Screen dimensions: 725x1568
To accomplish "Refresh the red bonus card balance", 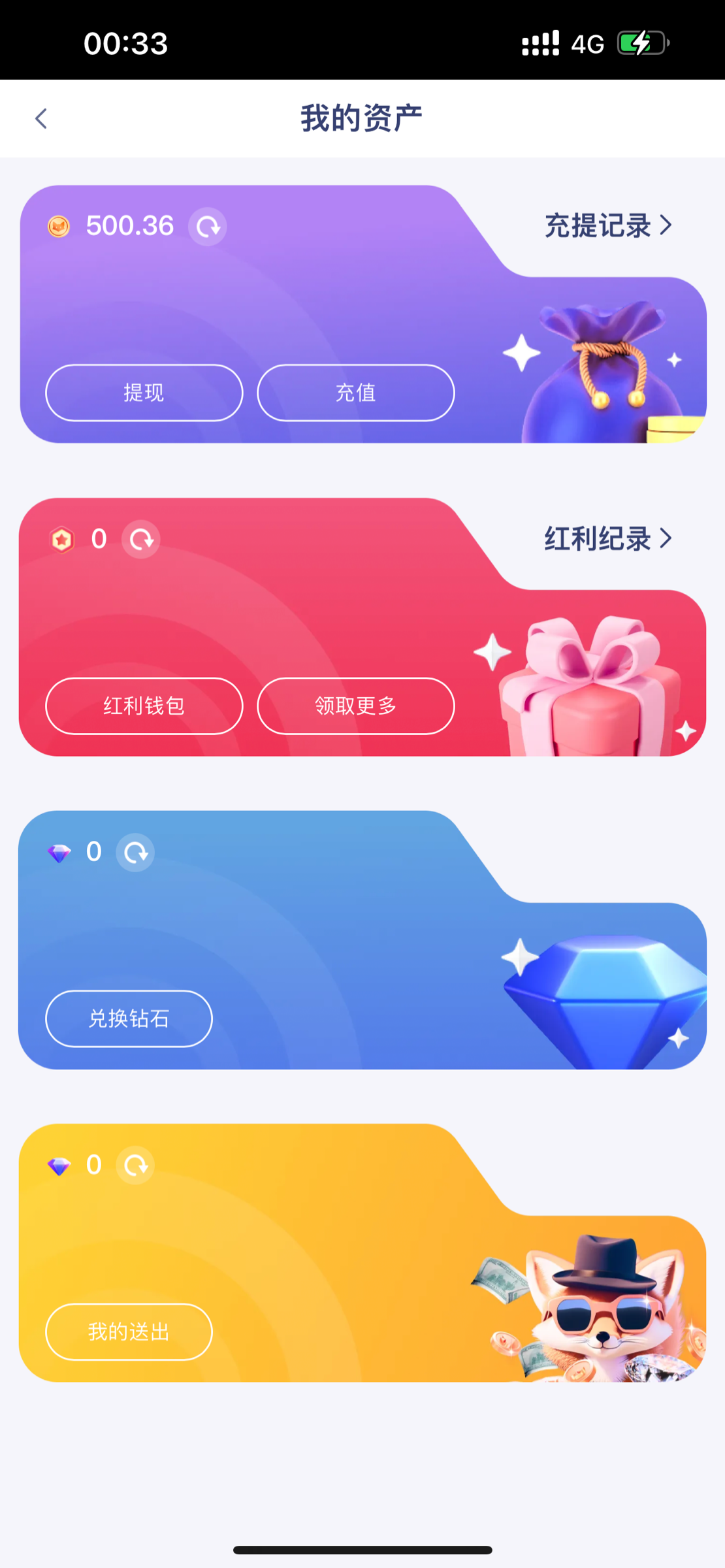I will [x=141, y=540].
